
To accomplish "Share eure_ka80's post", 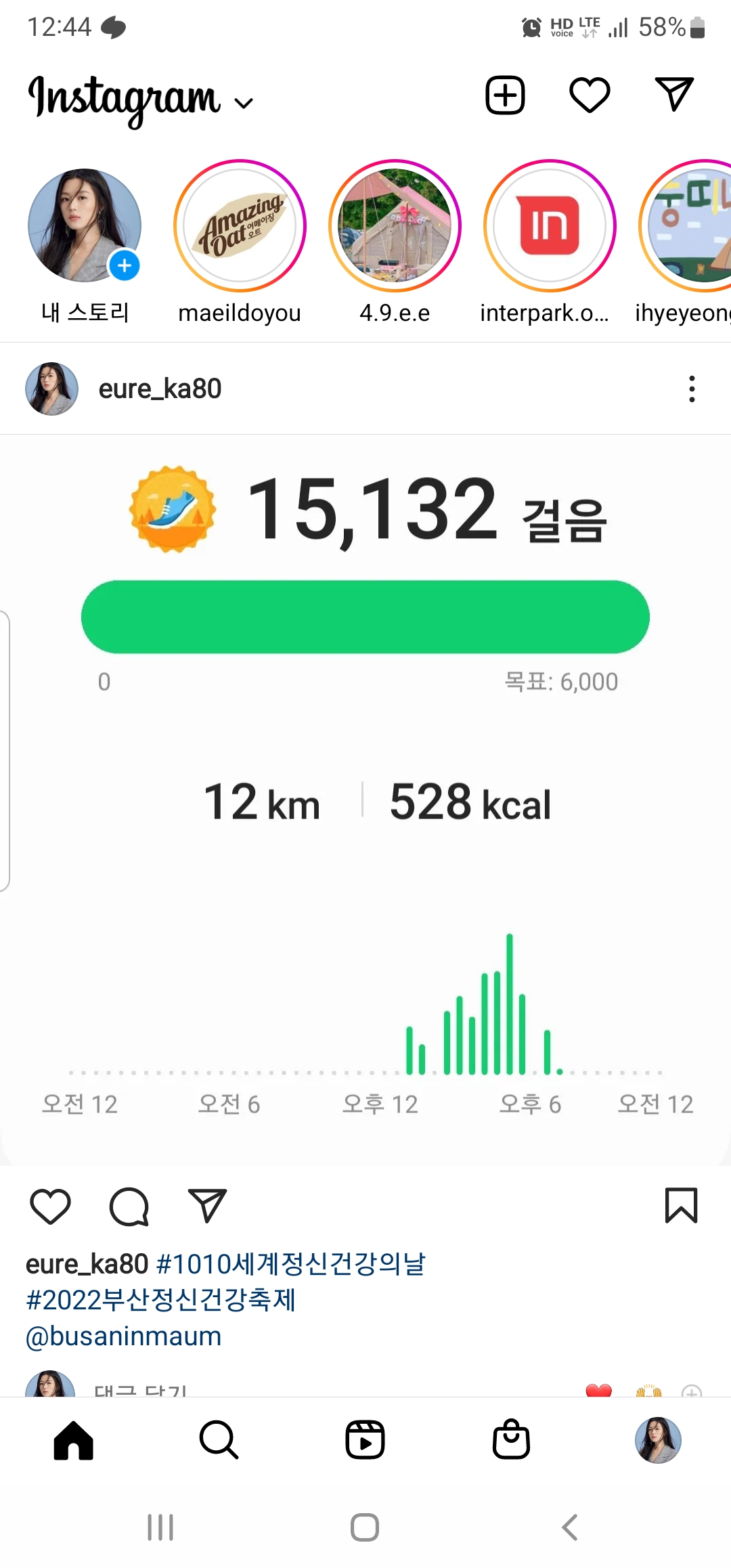I will tap(207, 1206).
